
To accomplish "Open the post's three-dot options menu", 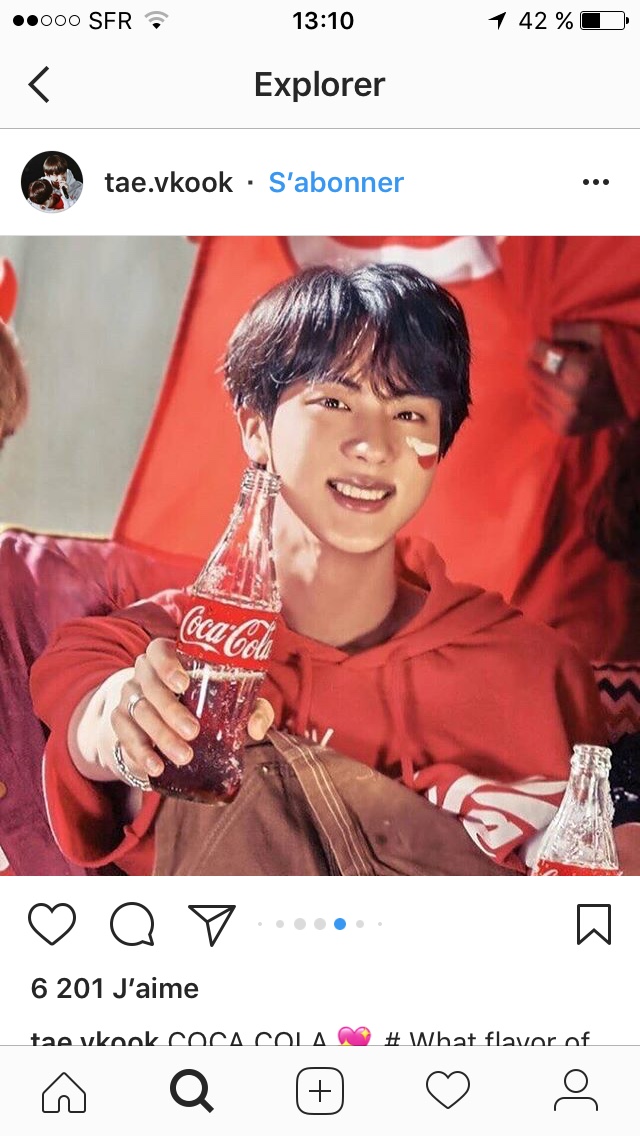I will (x=595, y=182).
